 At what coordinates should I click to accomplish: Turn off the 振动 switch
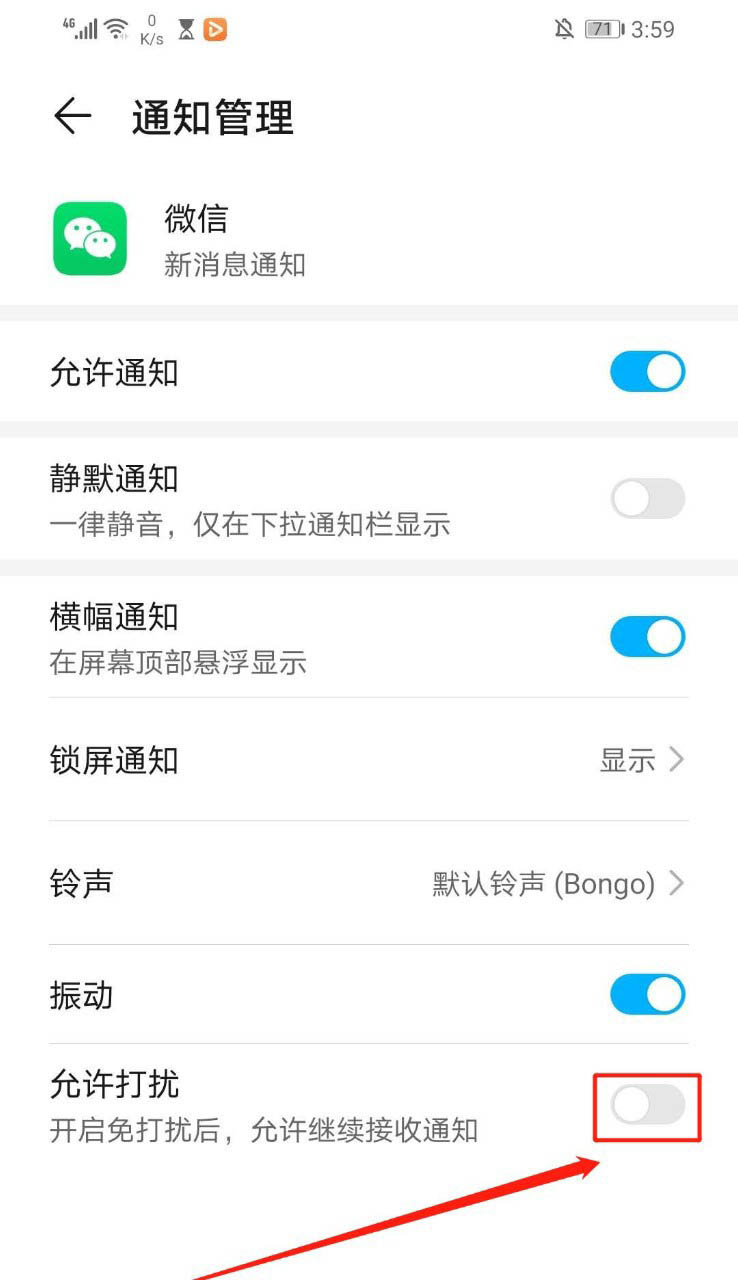(x=647, y=995)
